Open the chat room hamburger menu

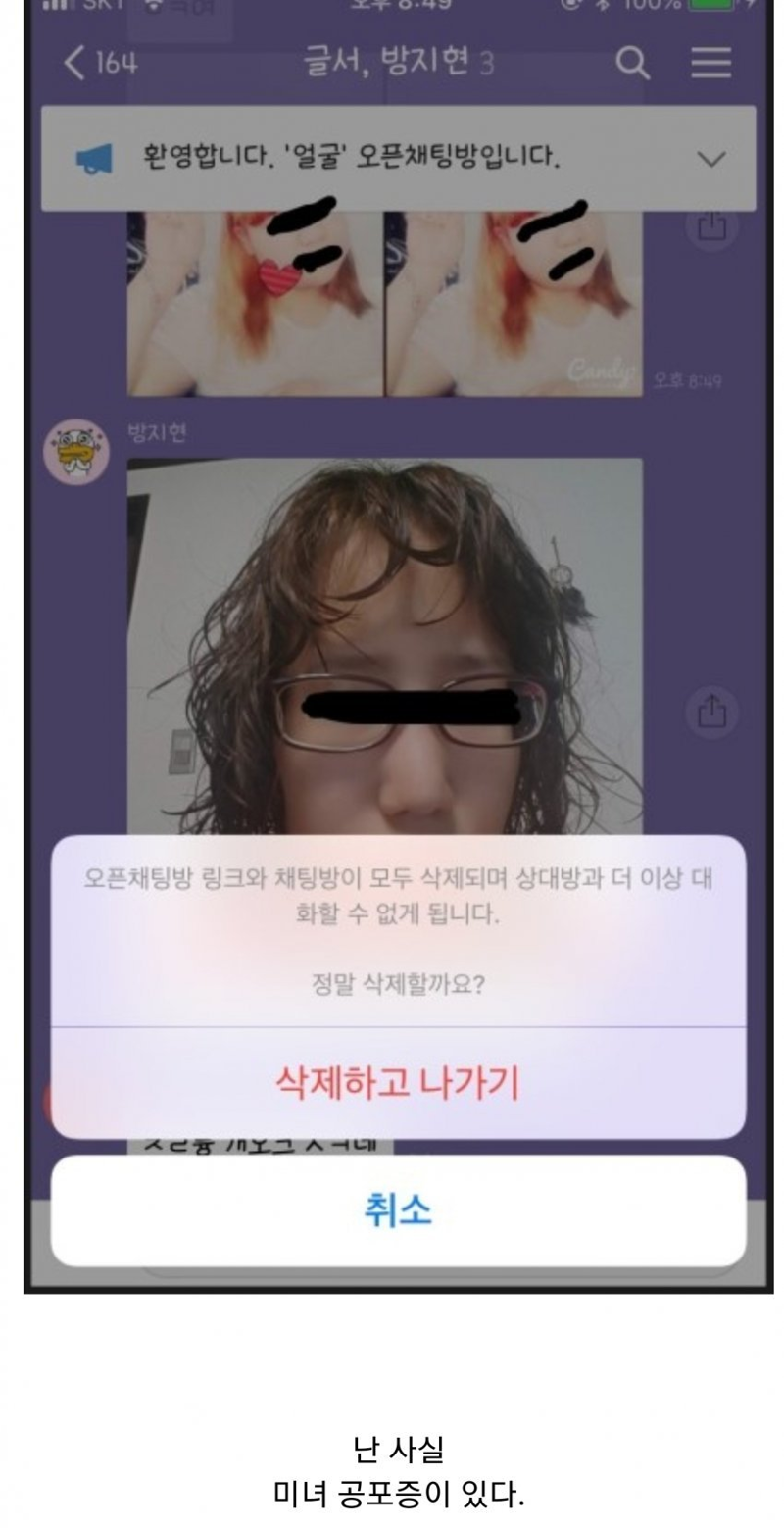tap(710, 65)
